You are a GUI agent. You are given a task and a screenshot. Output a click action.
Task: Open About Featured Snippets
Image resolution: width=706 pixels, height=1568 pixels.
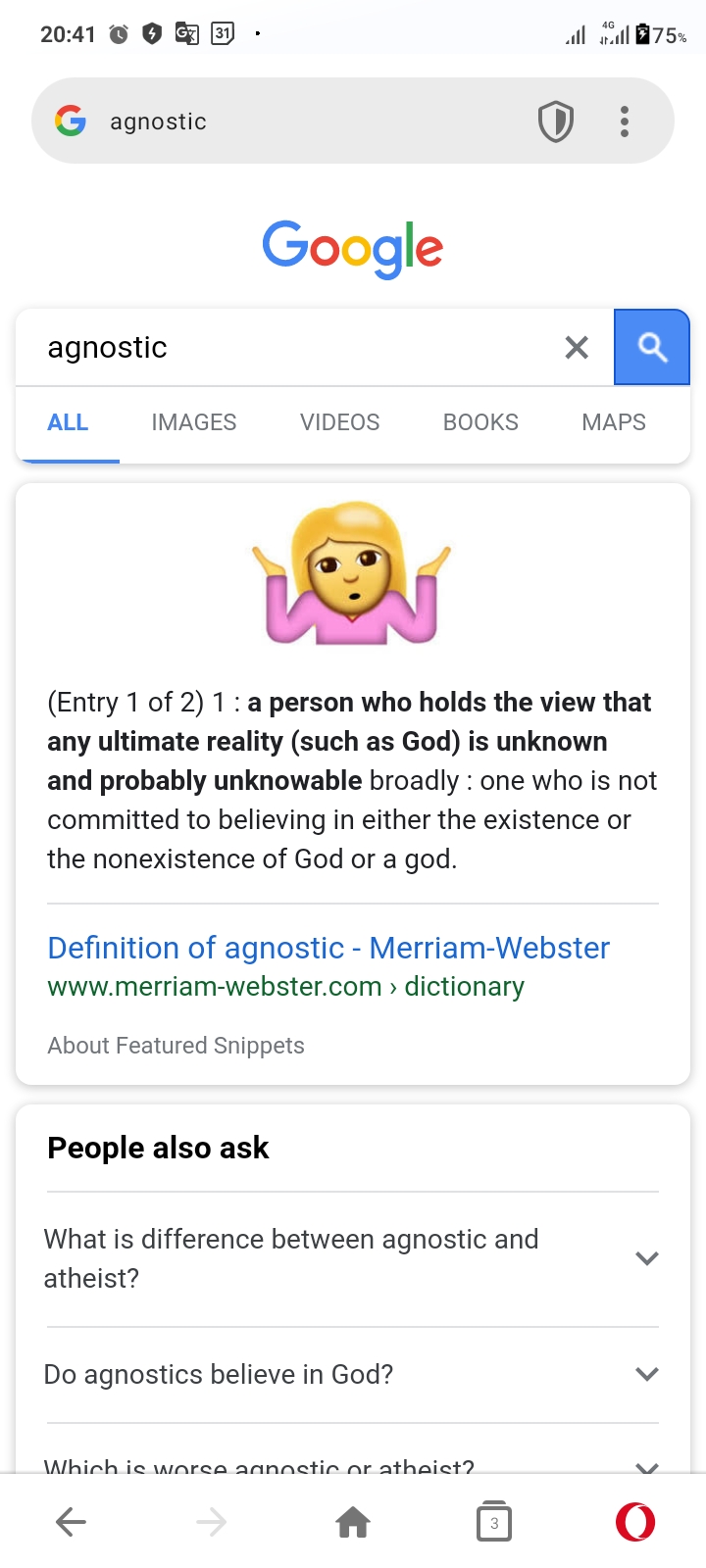coord(176,1046)
